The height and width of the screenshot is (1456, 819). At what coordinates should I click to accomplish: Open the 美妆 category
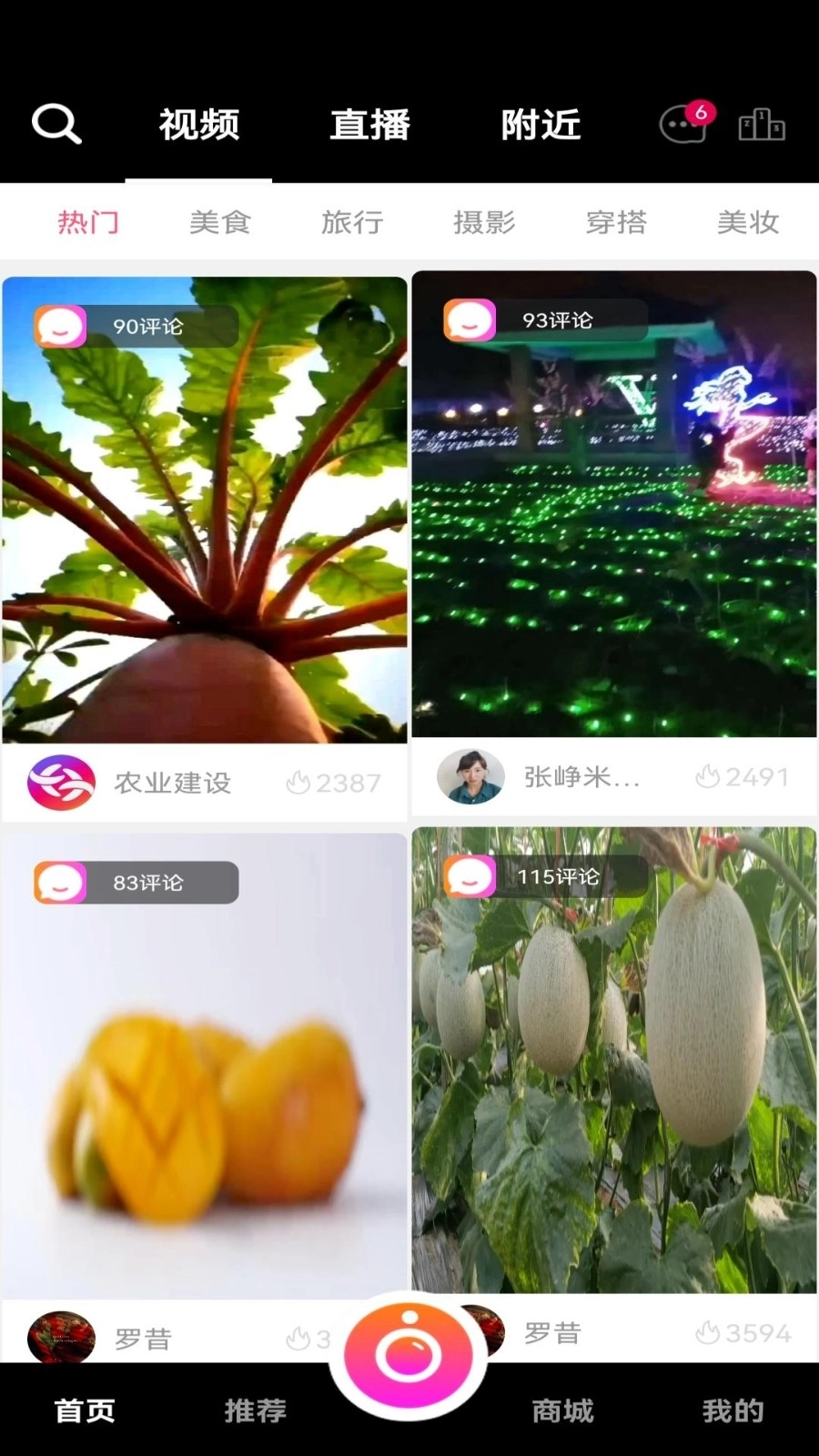[746, 221]
